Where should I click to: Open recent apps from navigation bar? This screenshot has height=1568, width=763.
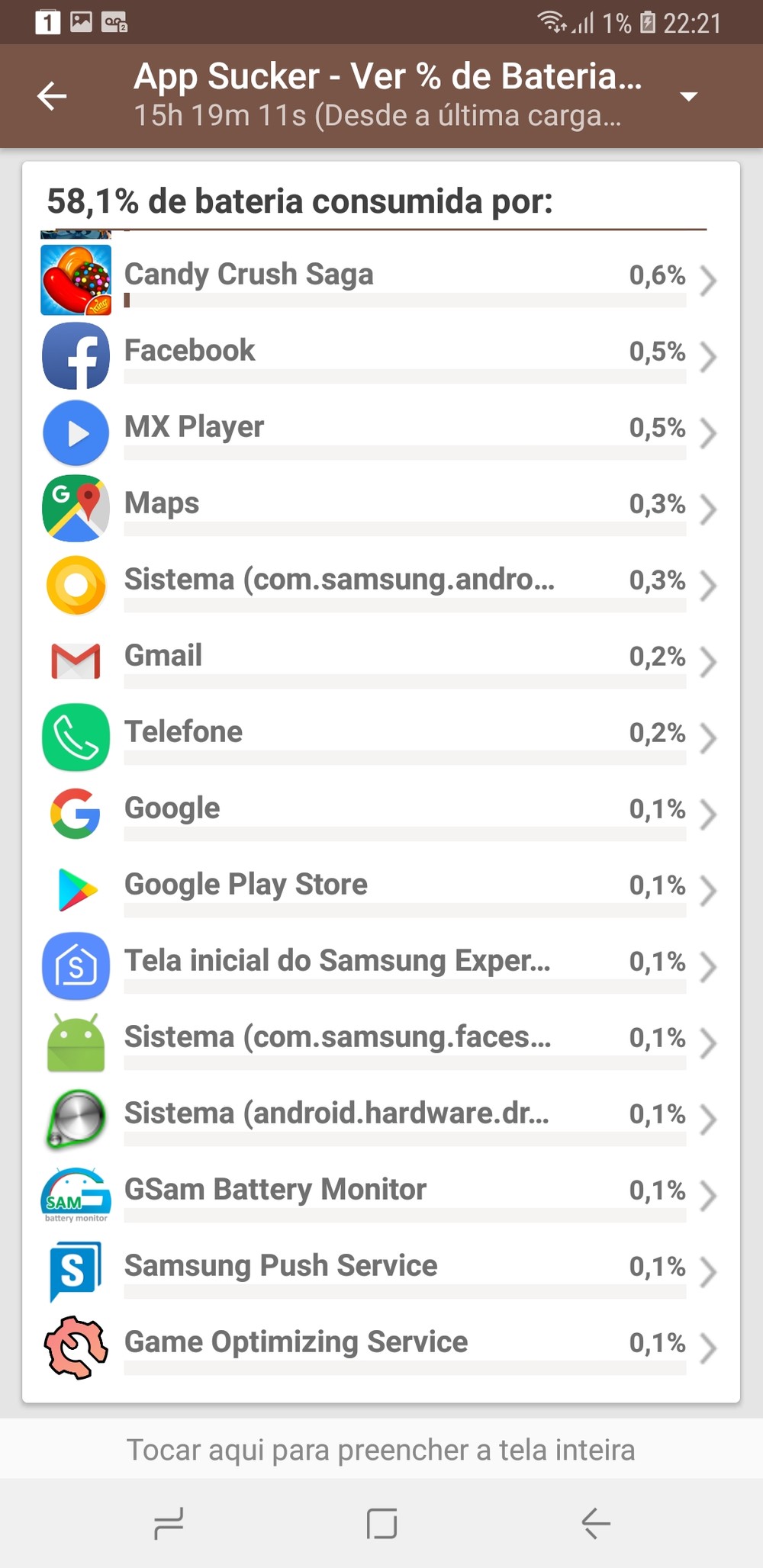point(169,1524)
